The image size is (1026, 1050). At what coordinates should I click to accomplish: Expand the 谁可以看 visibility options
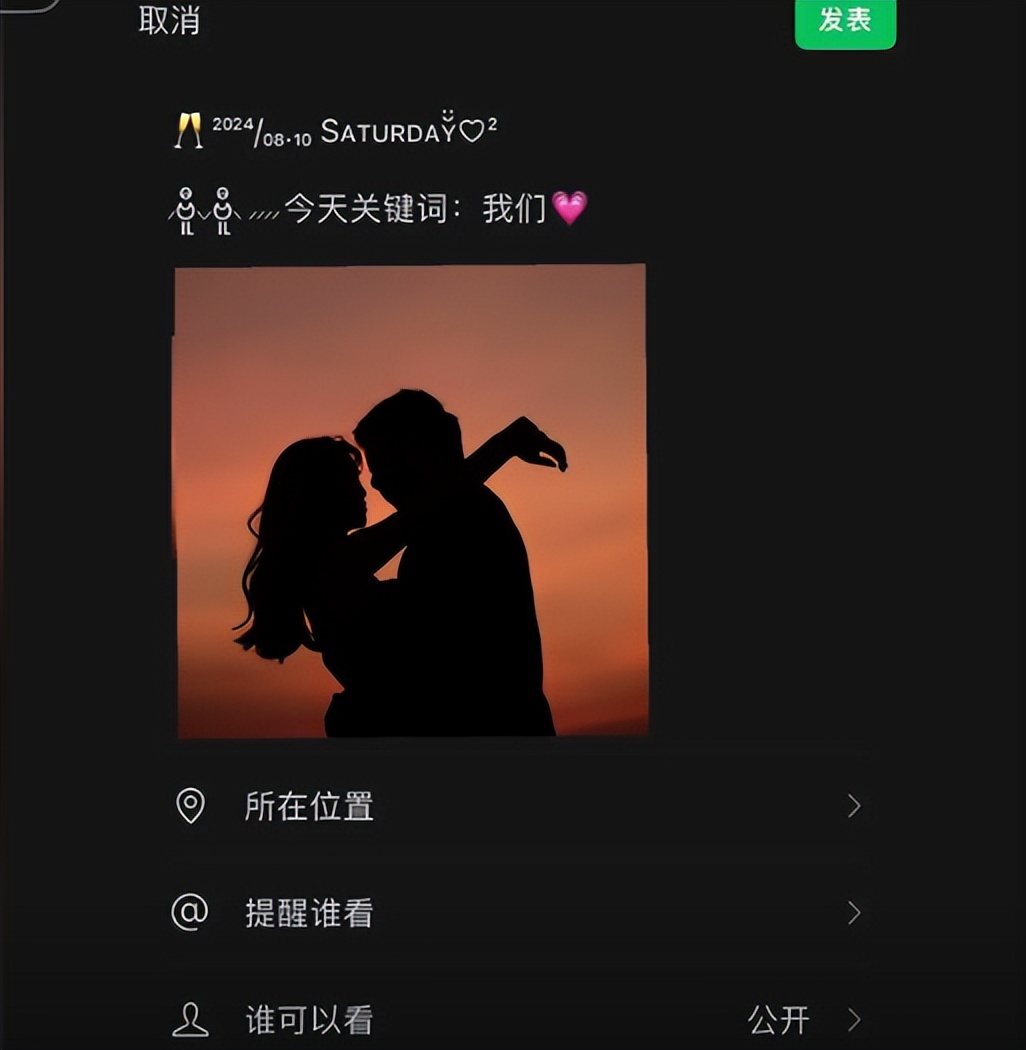pyautogui.click(x=855, y=1018)
